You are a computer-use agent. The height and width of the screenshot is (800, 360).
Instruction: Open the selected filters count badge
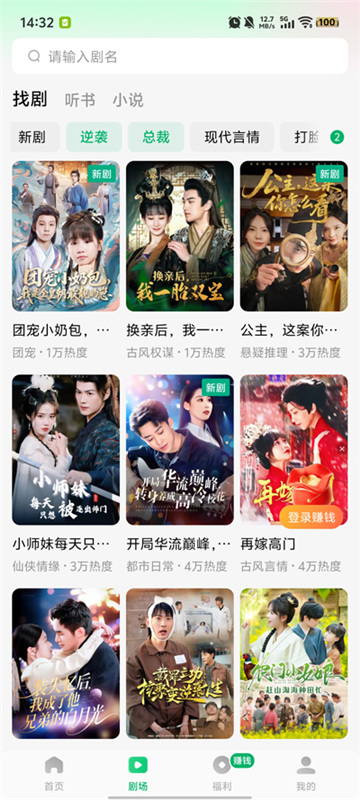click(x=337, y=137)
